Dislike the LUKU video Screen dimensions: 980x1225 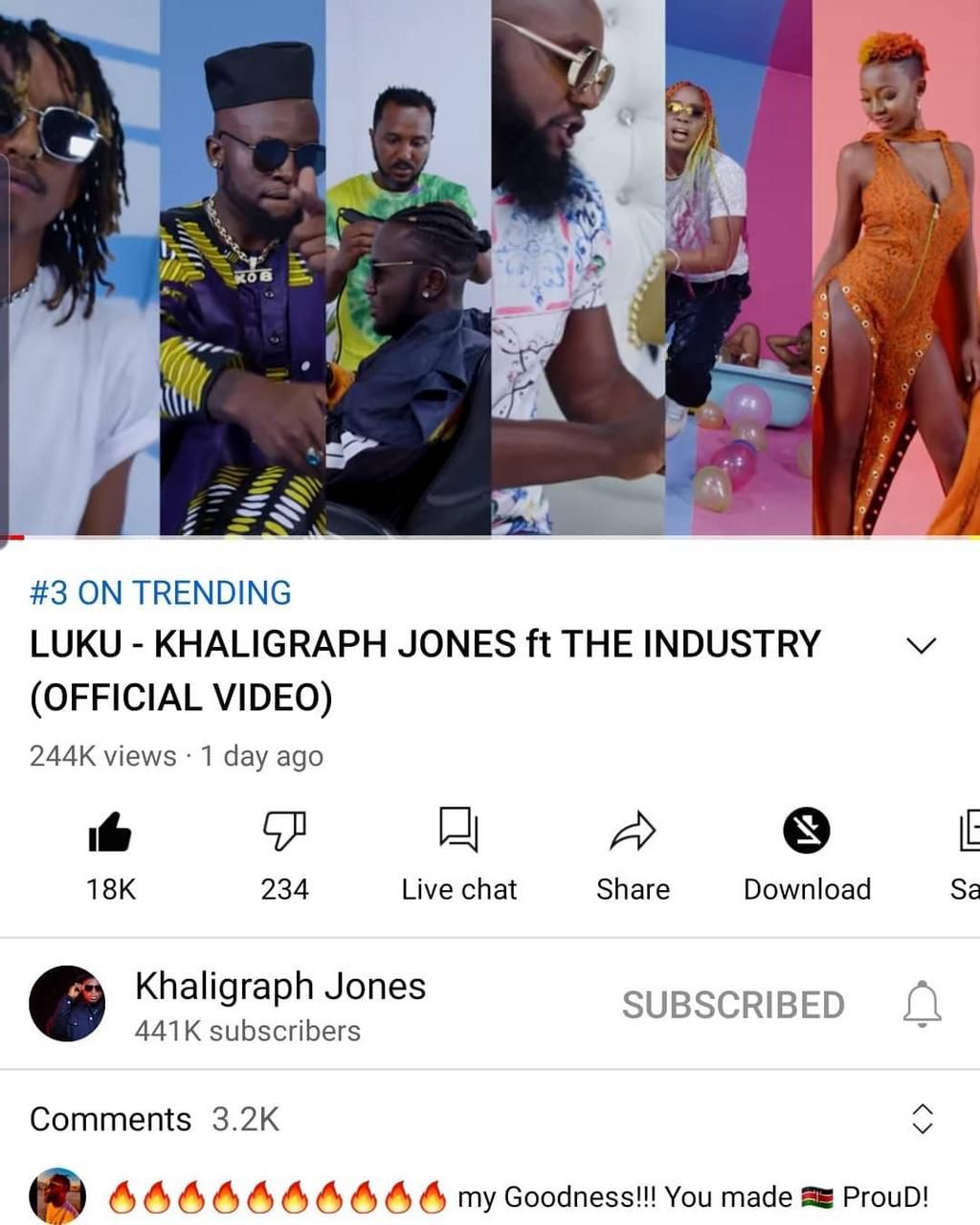(x=284, y=832)
